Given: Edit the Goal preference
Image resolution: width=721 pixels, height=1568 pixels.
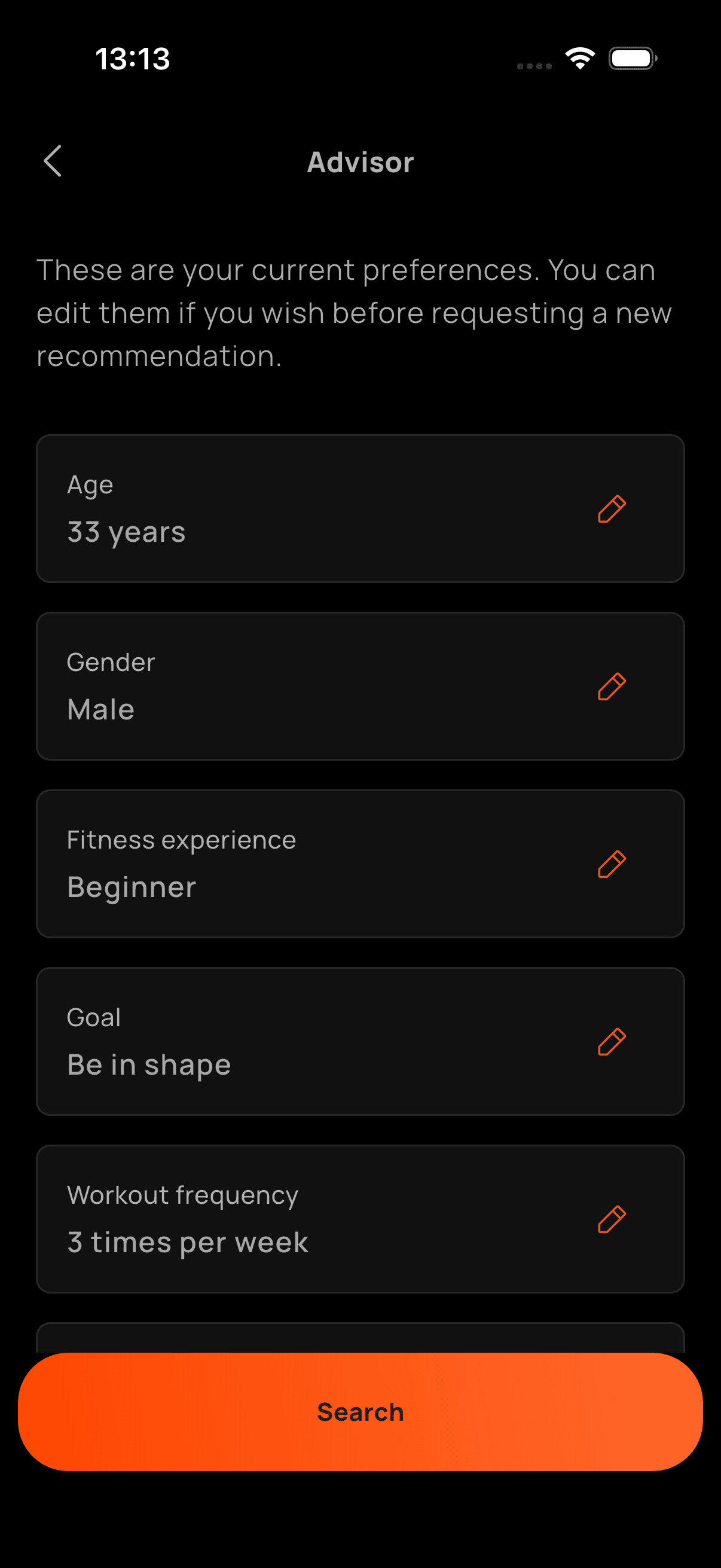Looking at the screenshot, I should 612,1042.
